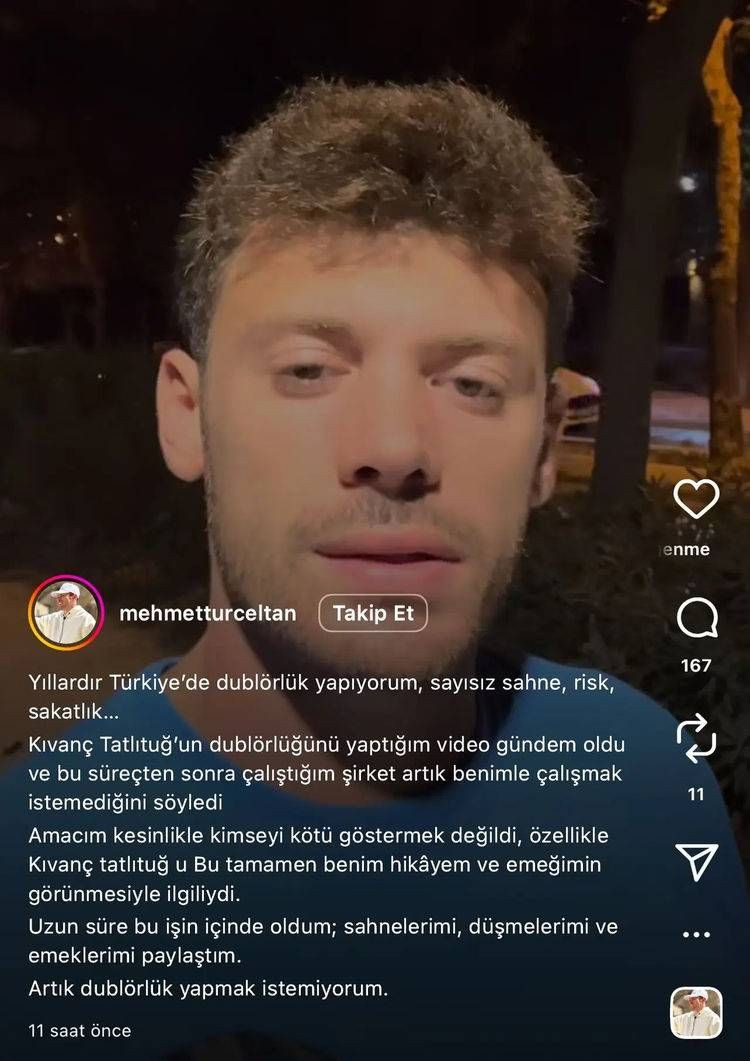Open mehmetturceltan's profile from the username

207,614
